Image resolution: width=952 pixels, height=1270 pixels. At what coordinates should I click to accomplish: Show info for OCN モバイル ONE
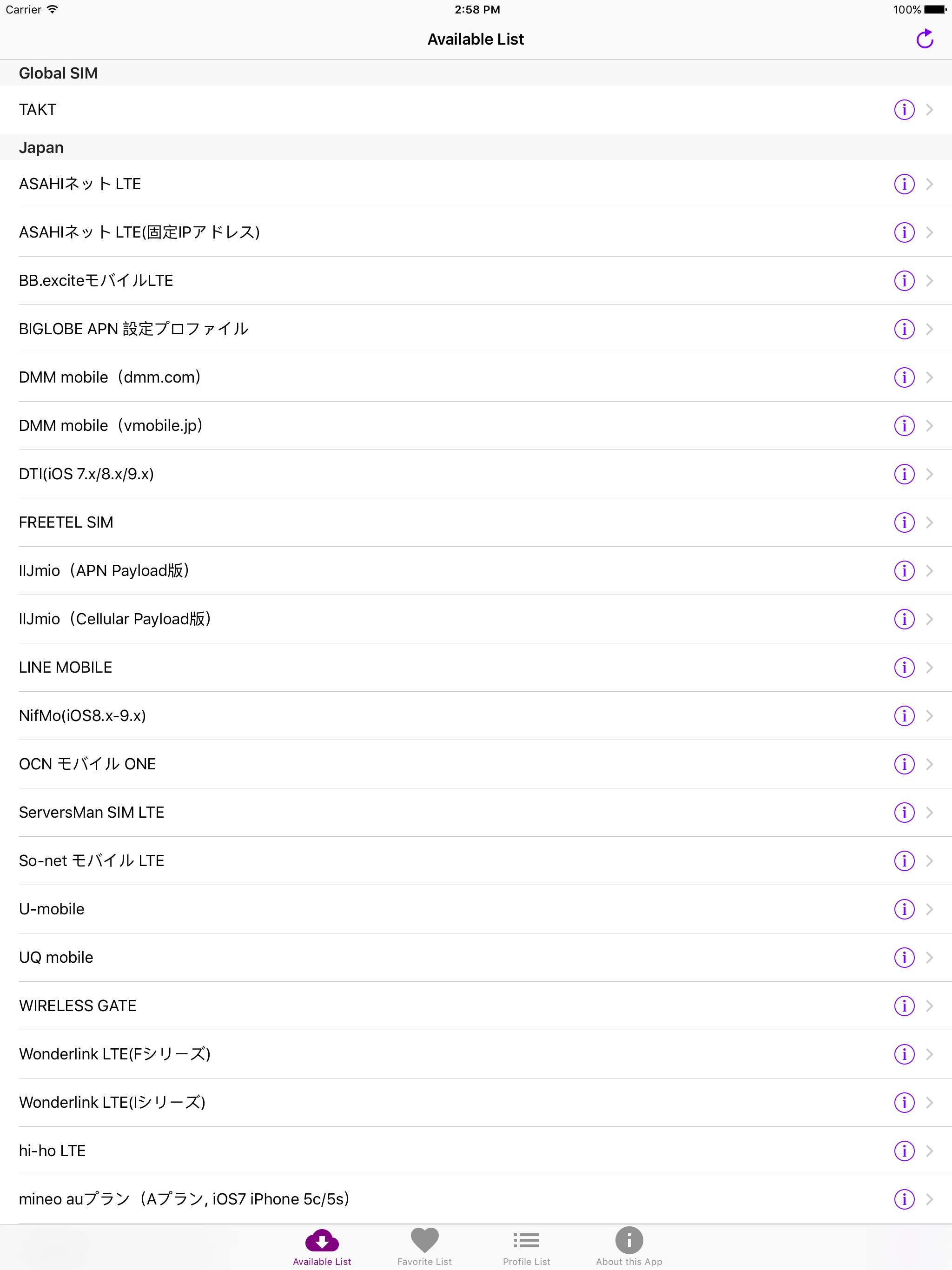coord(904,764)
